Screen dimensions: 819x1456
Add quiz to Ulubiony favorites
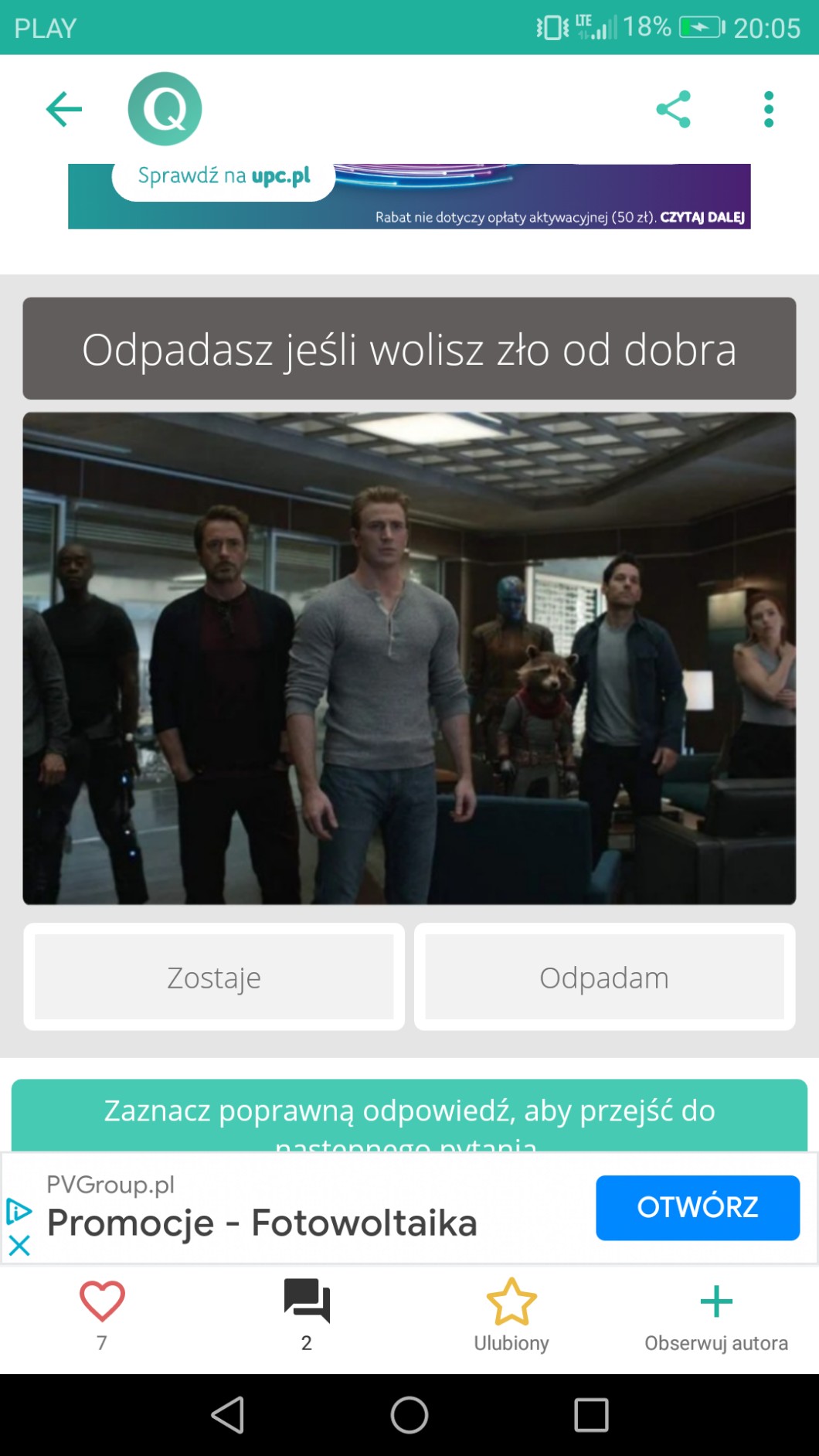coord(511,1302)
